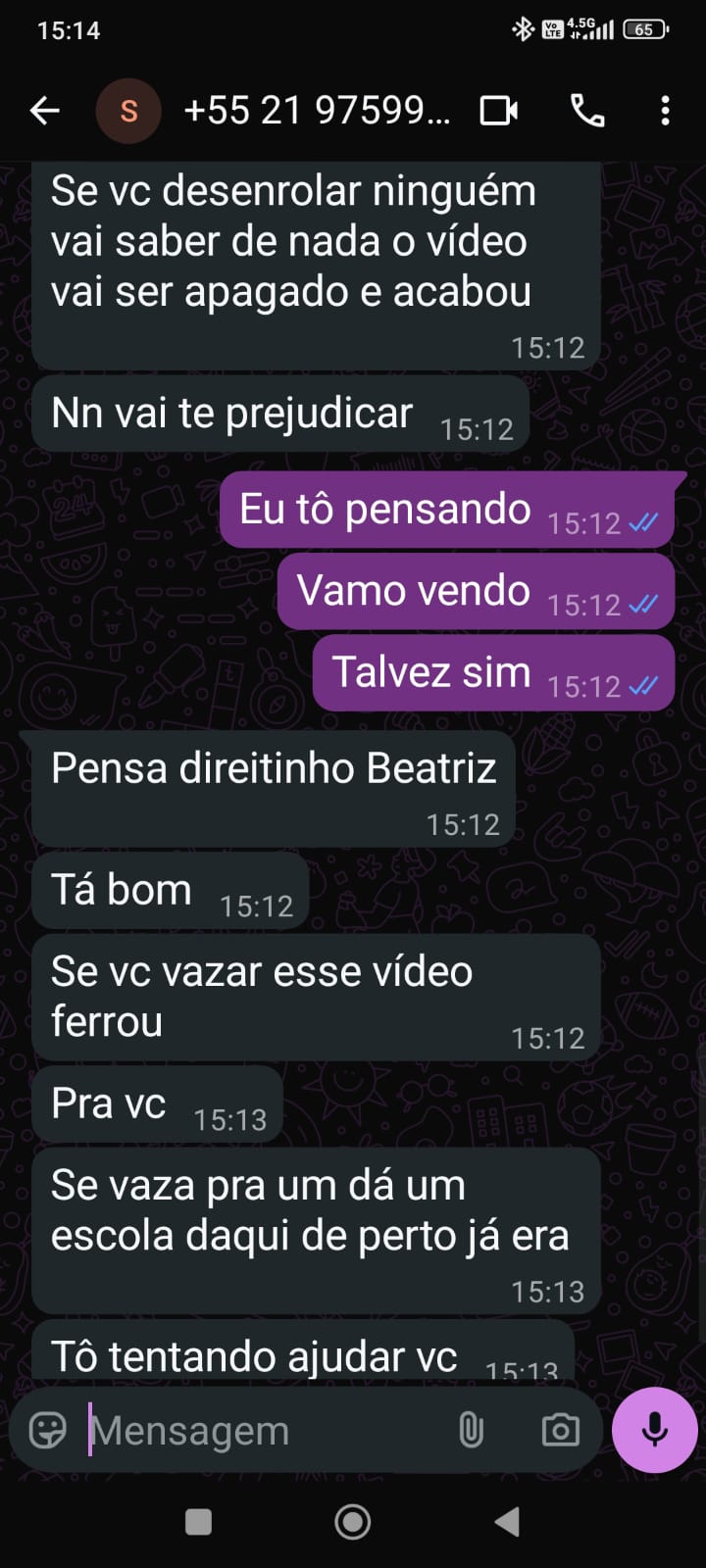The width and height of the screenshot is (706, 1568).
Task: Open the emoji and sticker picker
Action: [x=48, y=1431]
